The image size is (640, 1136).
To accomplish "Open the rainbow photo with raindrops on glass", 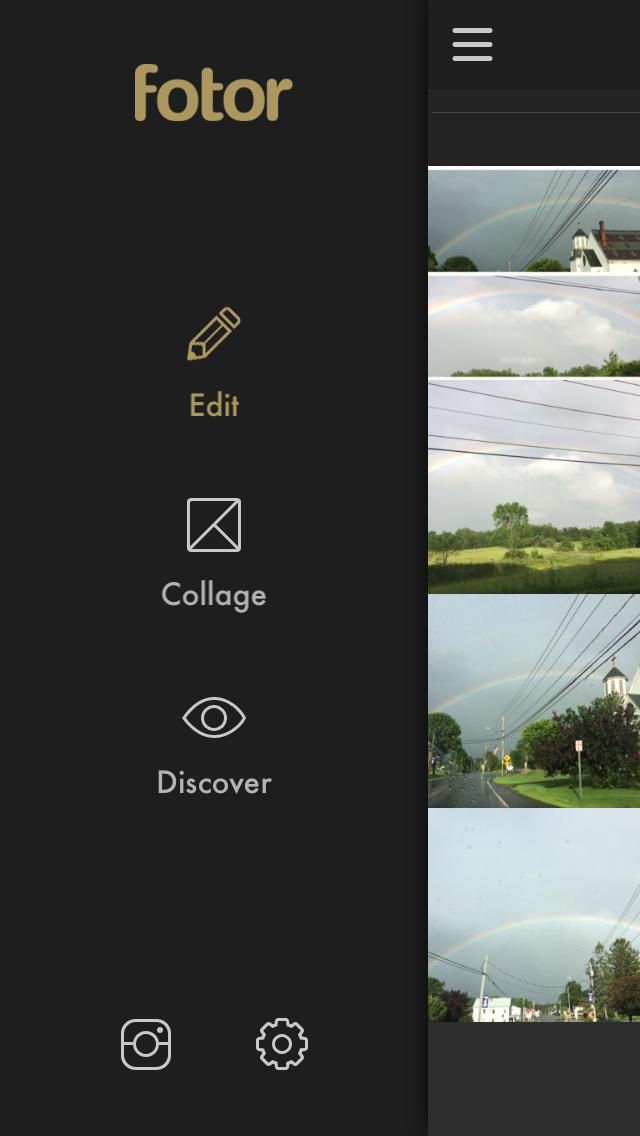I will pyautogui.click(x=534, y=914).
